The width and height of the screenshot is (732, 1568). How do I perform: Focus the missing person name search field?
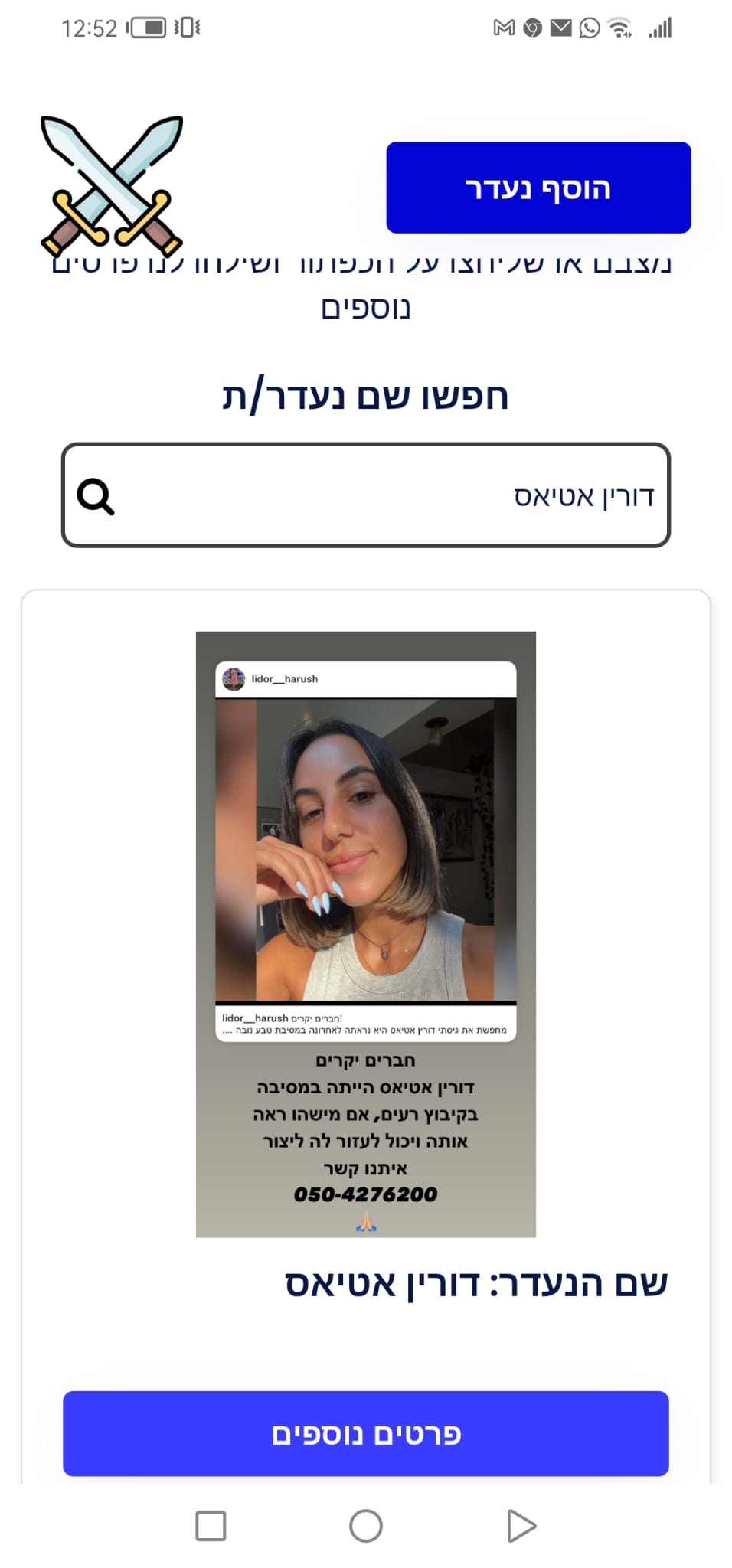click(x=383, y=495)
